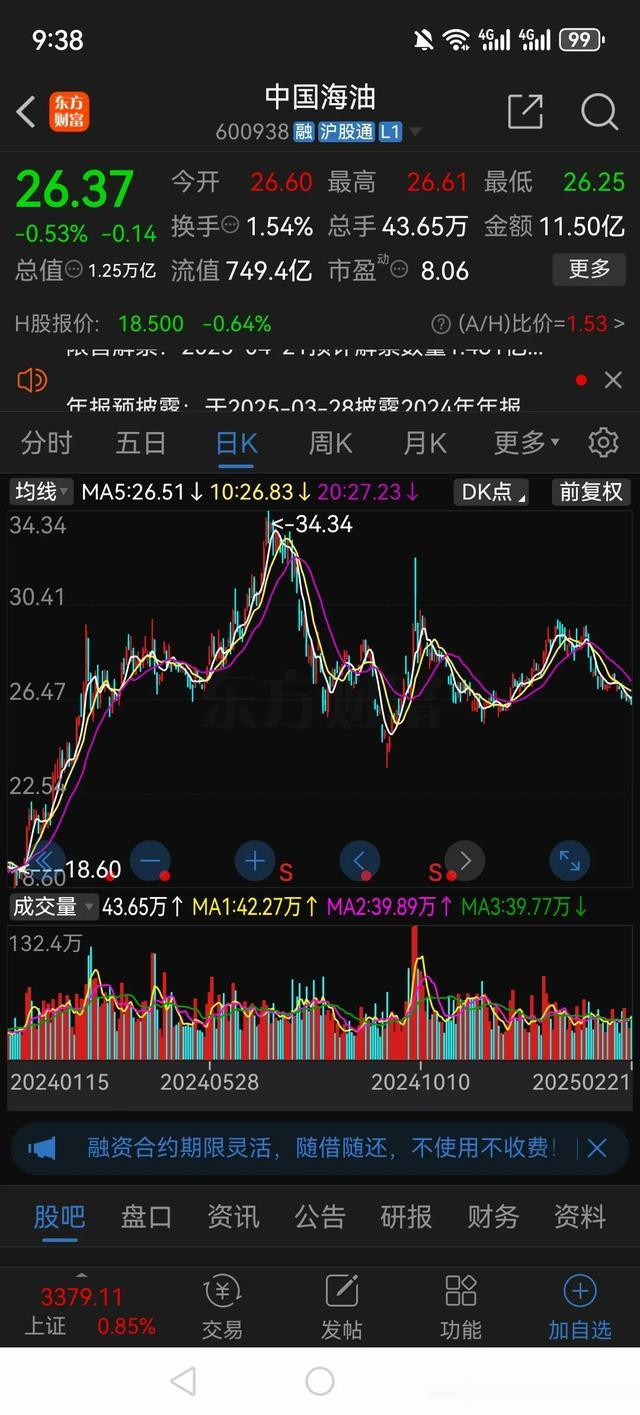Image resolution: width=640 pixels, height=1415 pixels.
Task: Open the search magnifier
Action: point(599,111)
